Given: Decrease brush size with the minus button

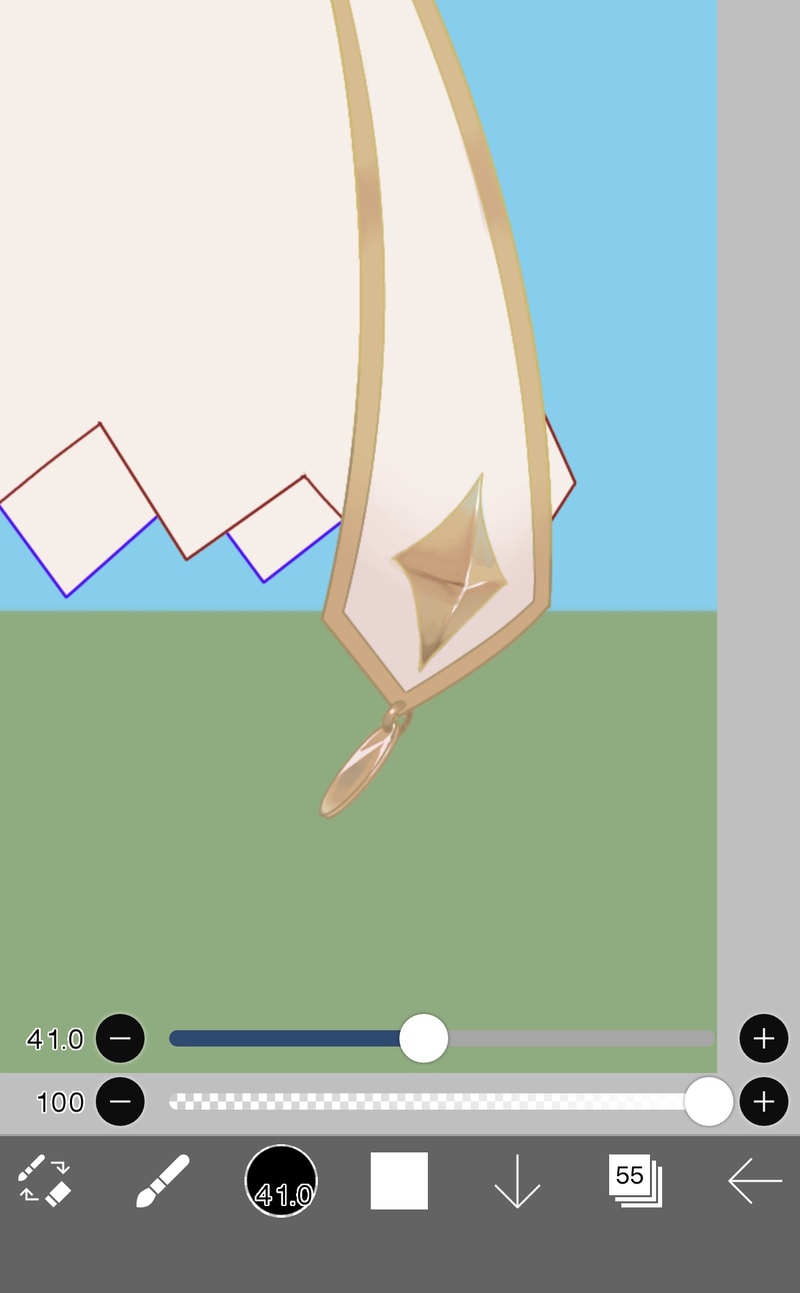Looking at the screenshot, I should pyautogui.click(x=120, y=1039).
